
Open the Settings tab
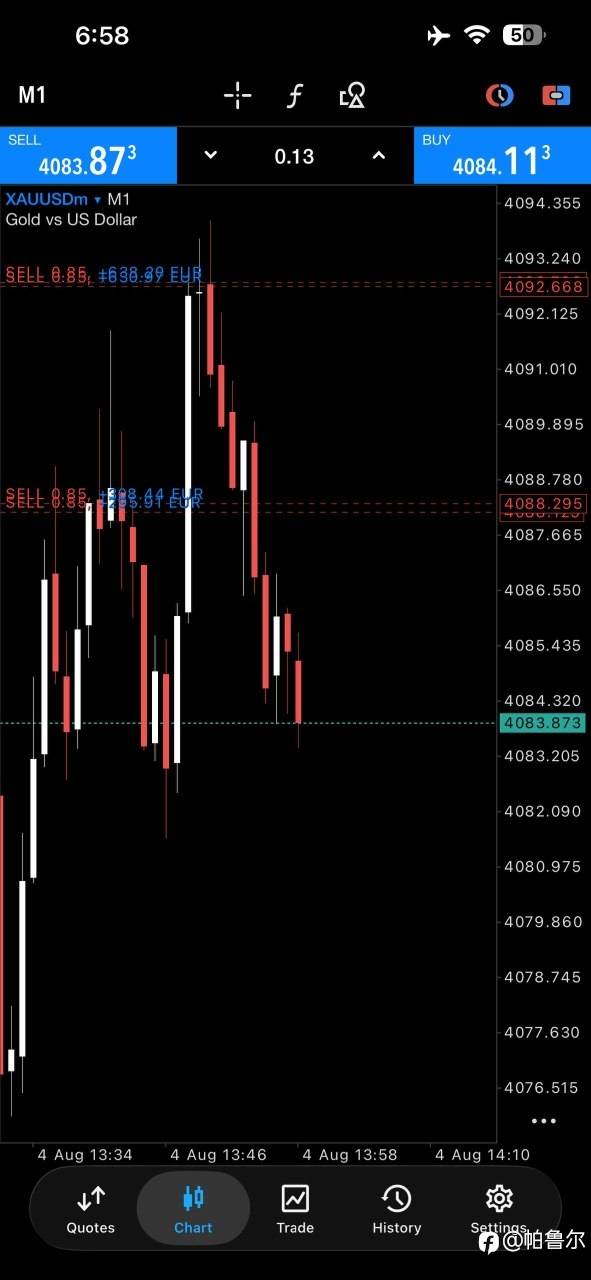[498, 1209]
